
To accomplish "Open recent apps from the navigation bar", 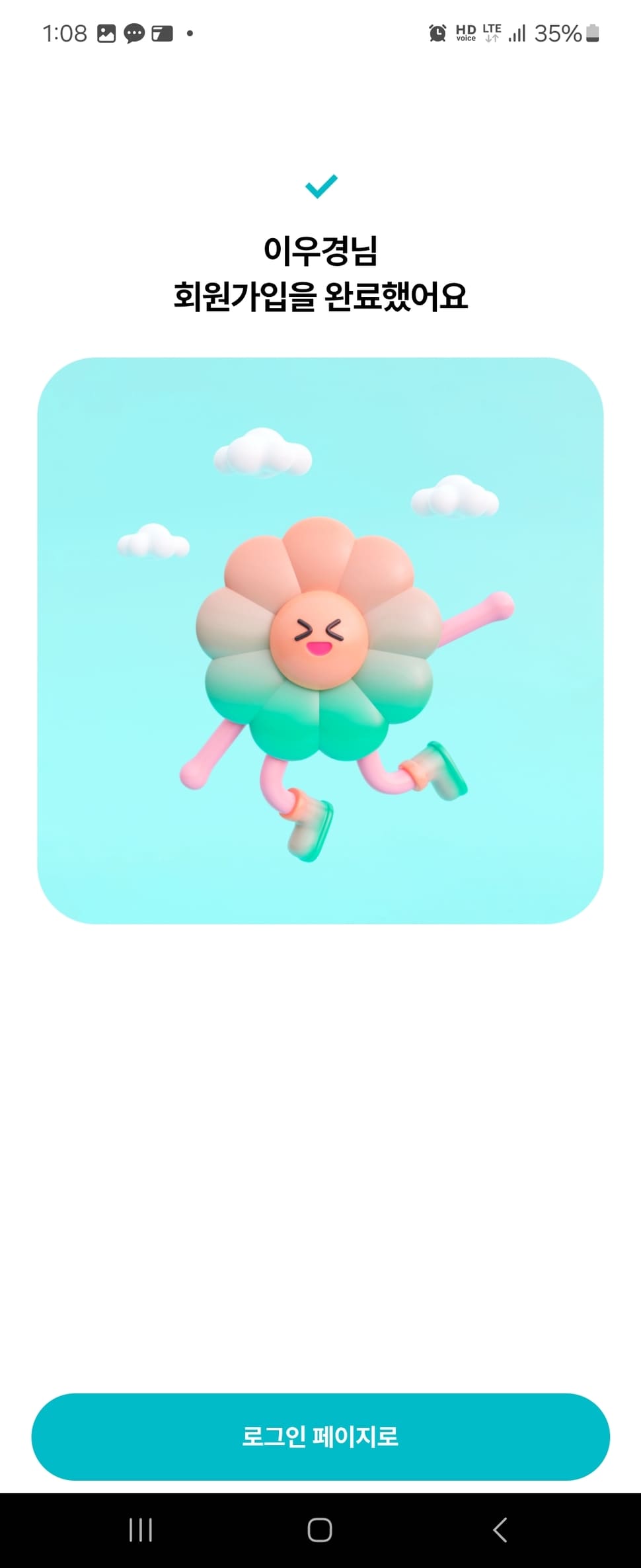I will click(x=141, y=1530).
